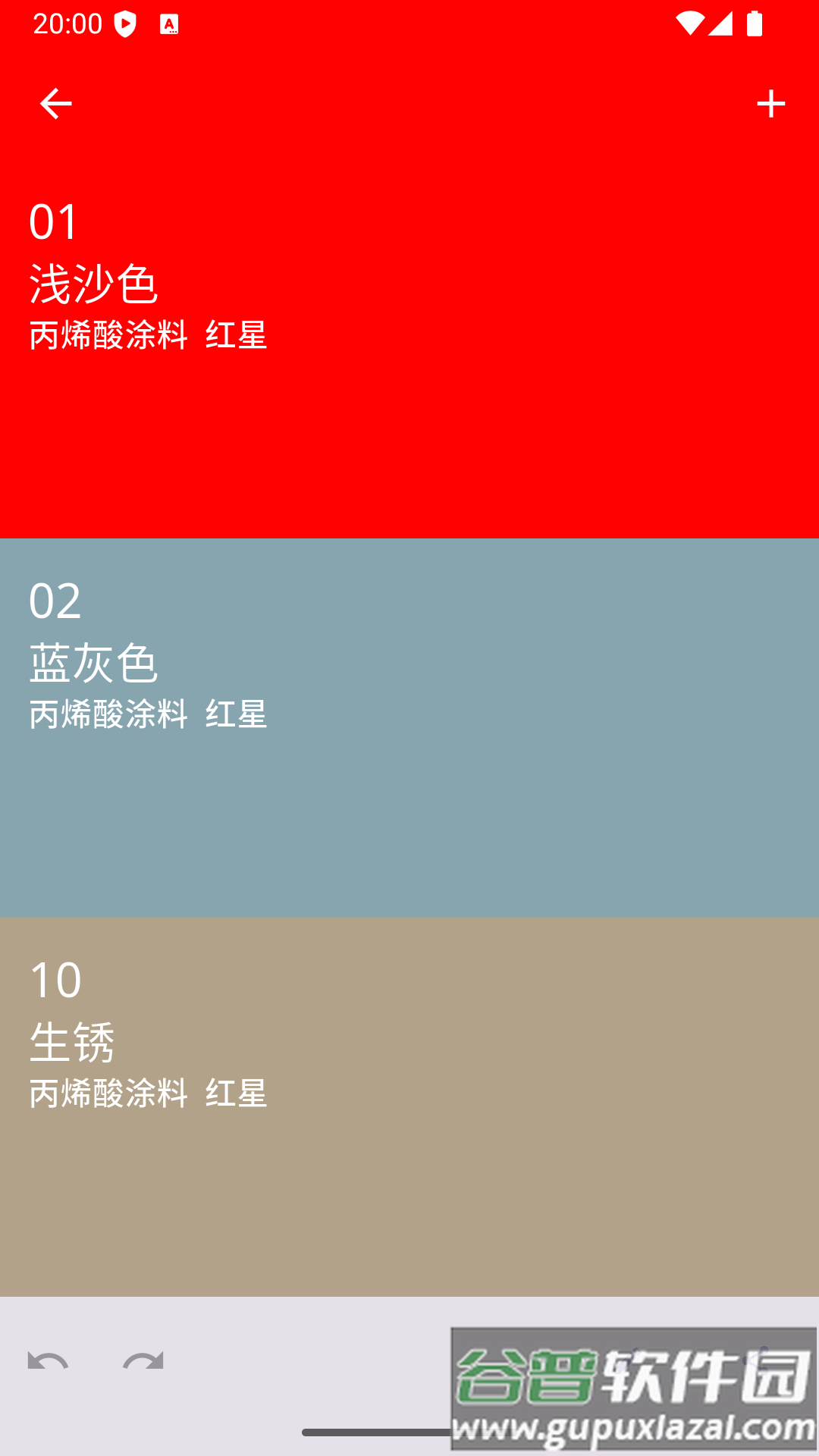
Task: Tap the Wi-Fi icon in the status bar
Action: tap(689, 23)
